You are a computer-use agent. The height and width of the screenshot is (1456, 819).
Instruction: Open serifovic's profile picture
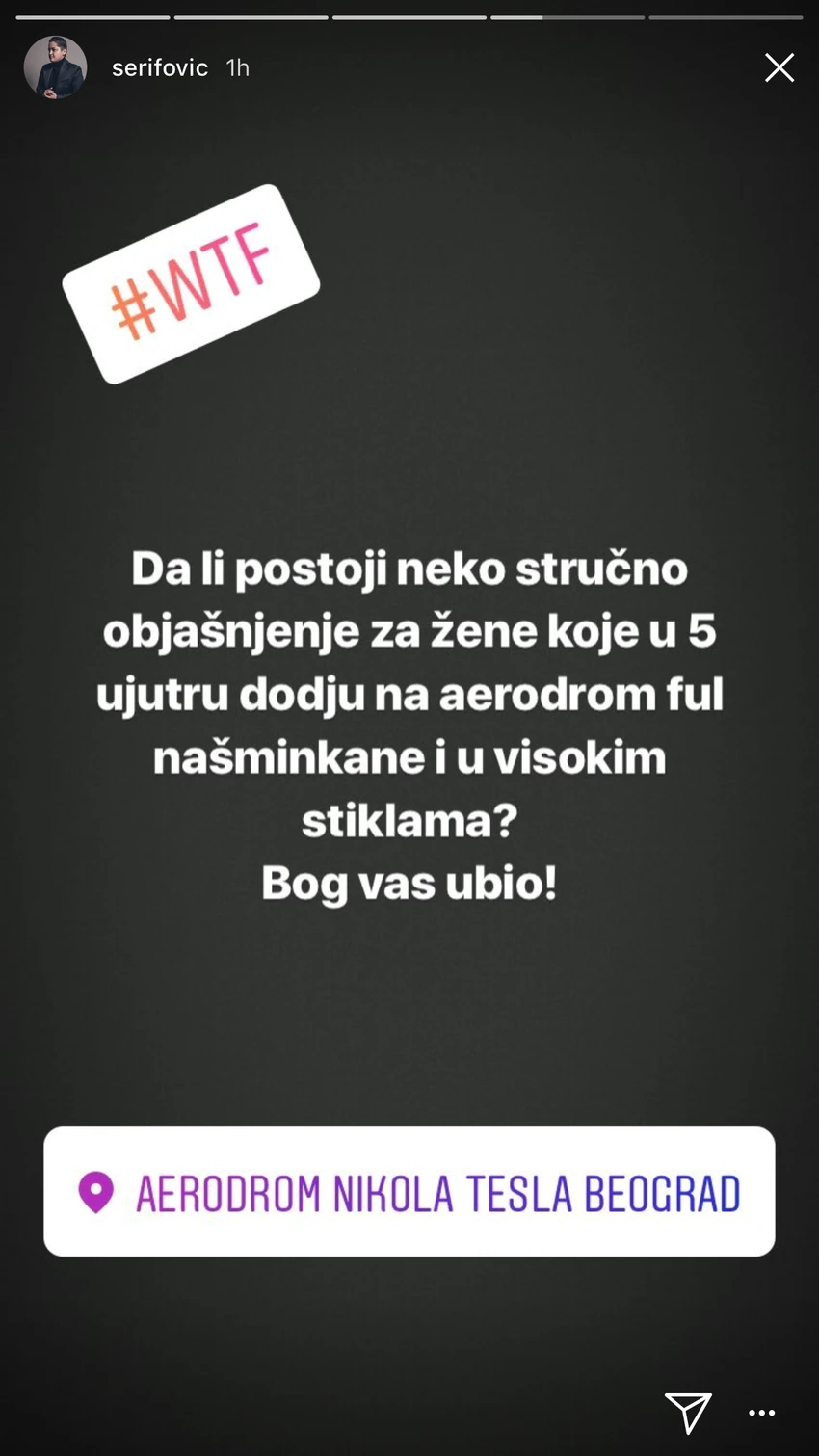(x=55, y=67)
